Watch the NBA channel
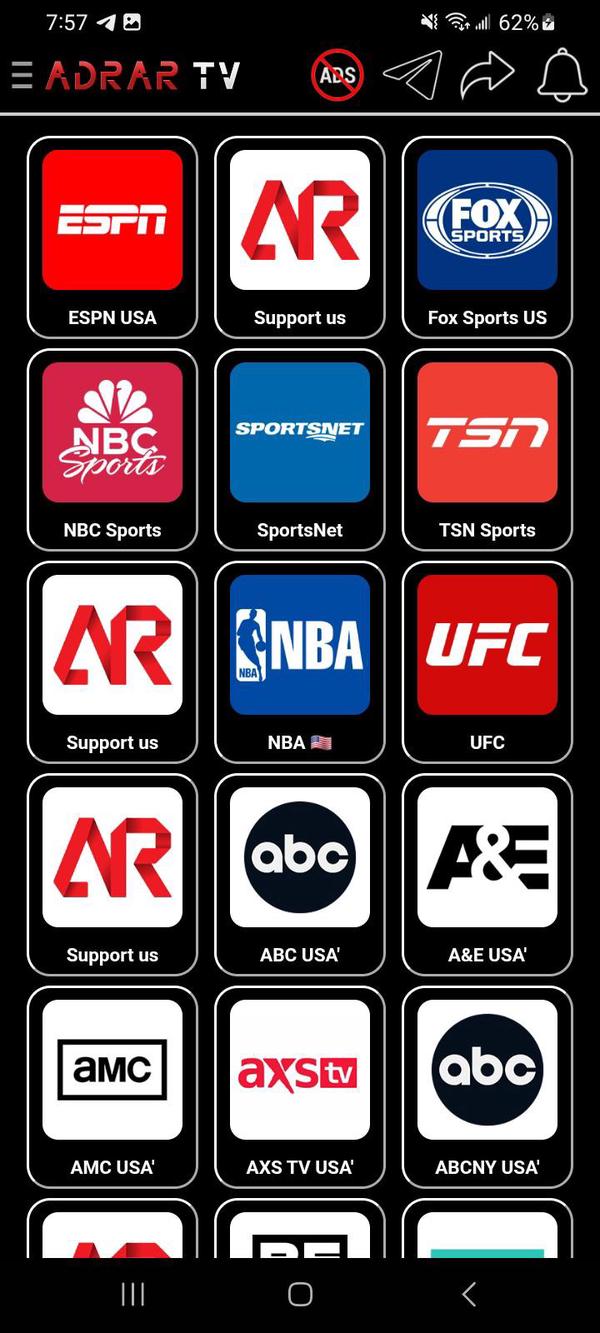This screenshot has width=600, height=1333. [x=300, y=661]
